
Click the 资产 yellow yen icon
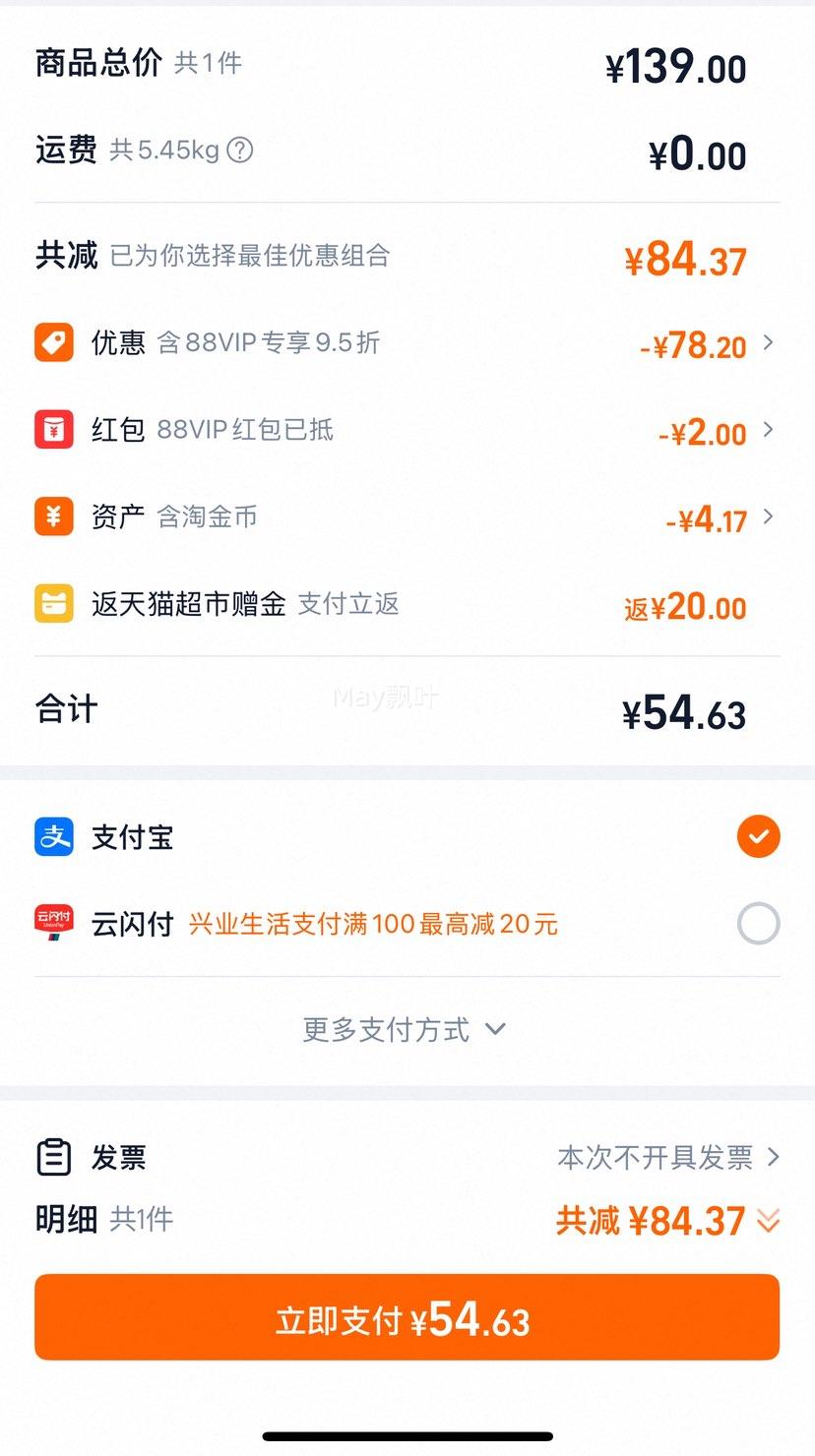(x=53, y=516)
